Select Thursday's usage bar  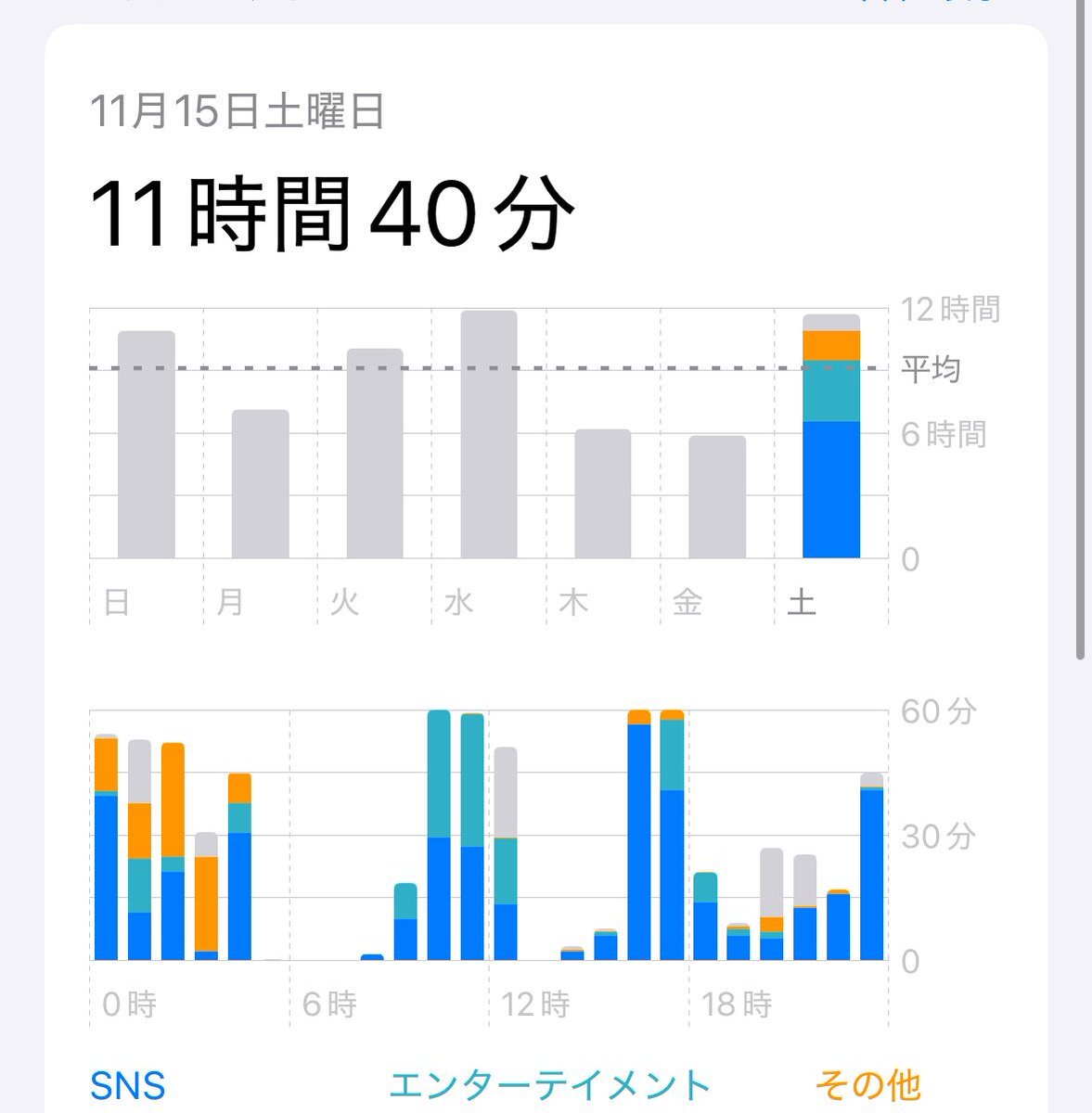point(603,493)
